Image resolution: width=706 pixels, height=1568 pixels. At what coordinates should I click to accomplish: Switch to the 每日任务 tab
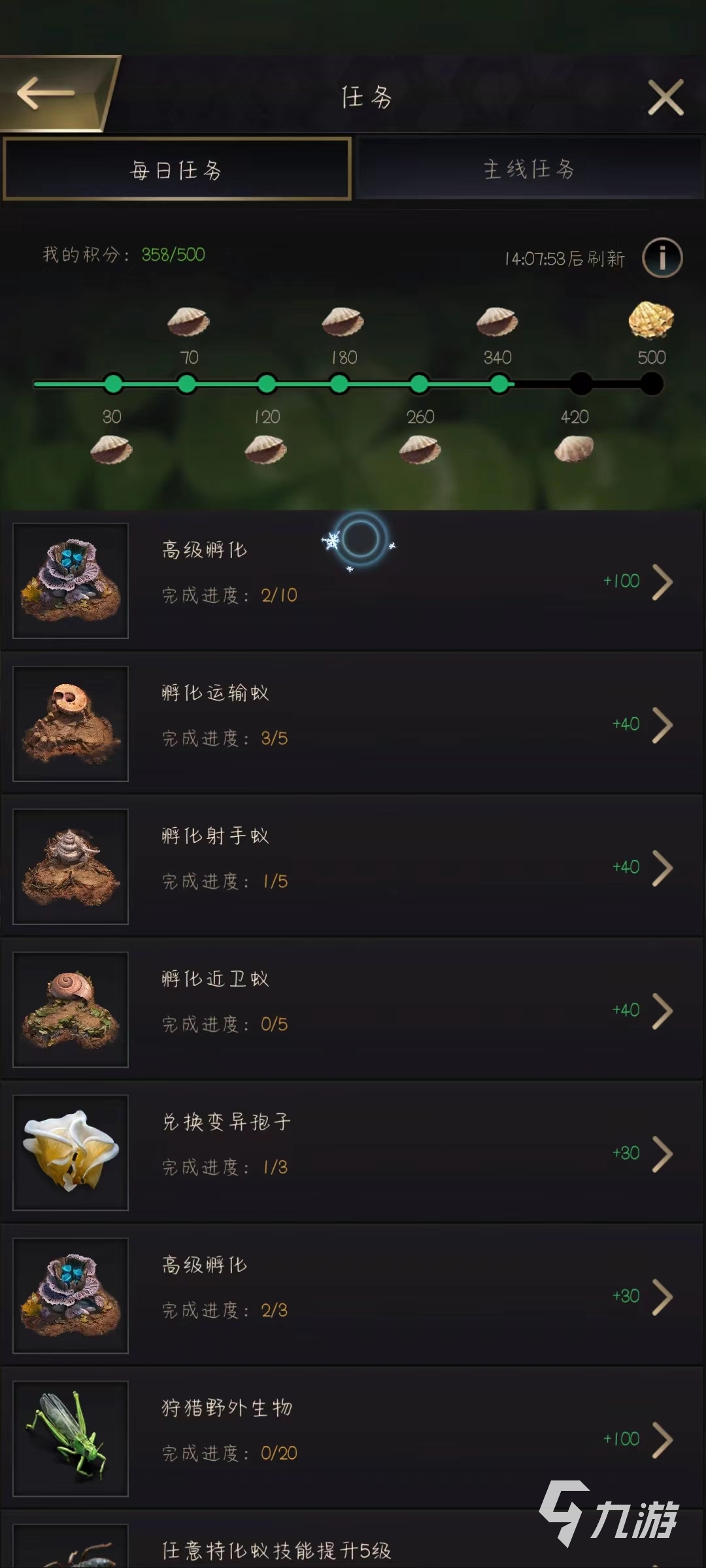click(x=176, y=170)
